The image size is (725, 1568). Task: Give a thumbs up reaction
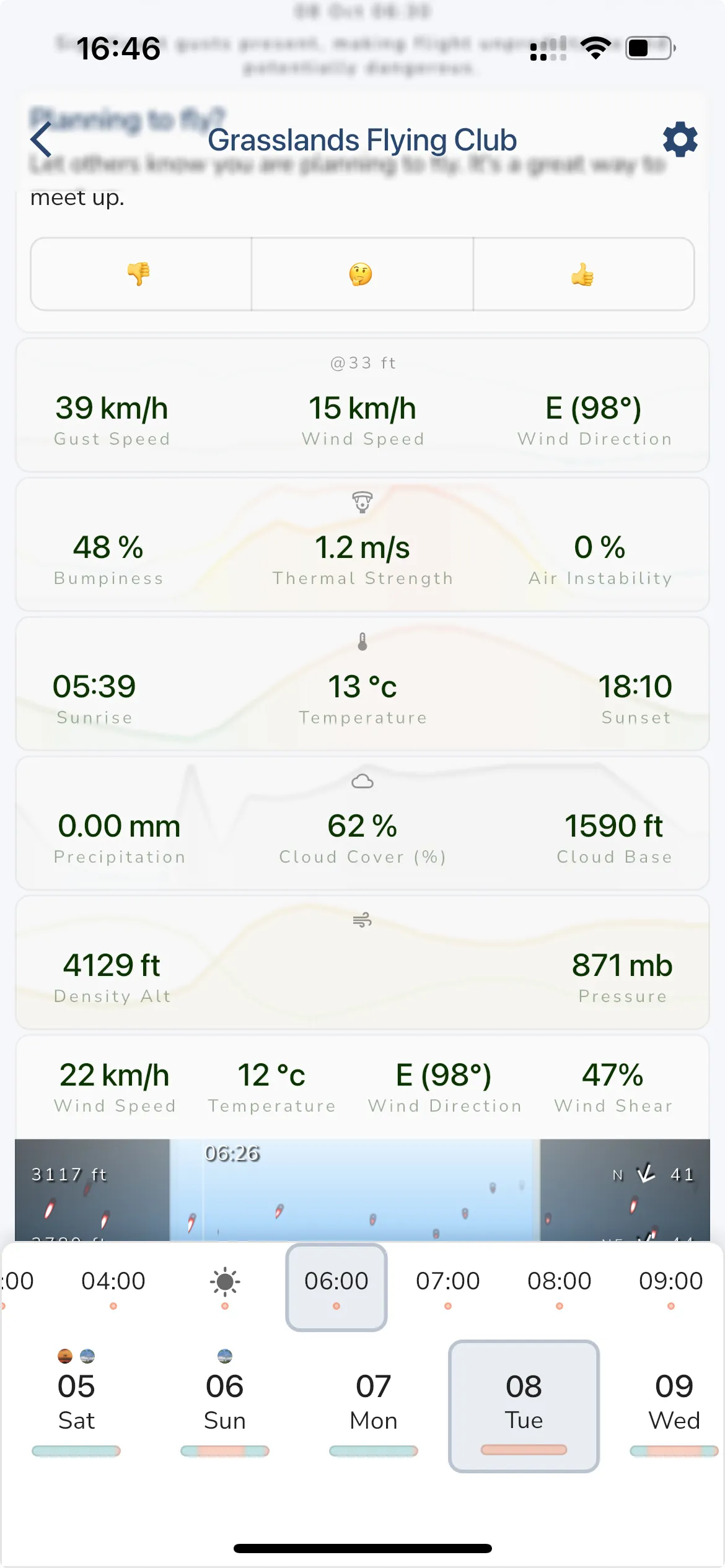click(584, 274)
